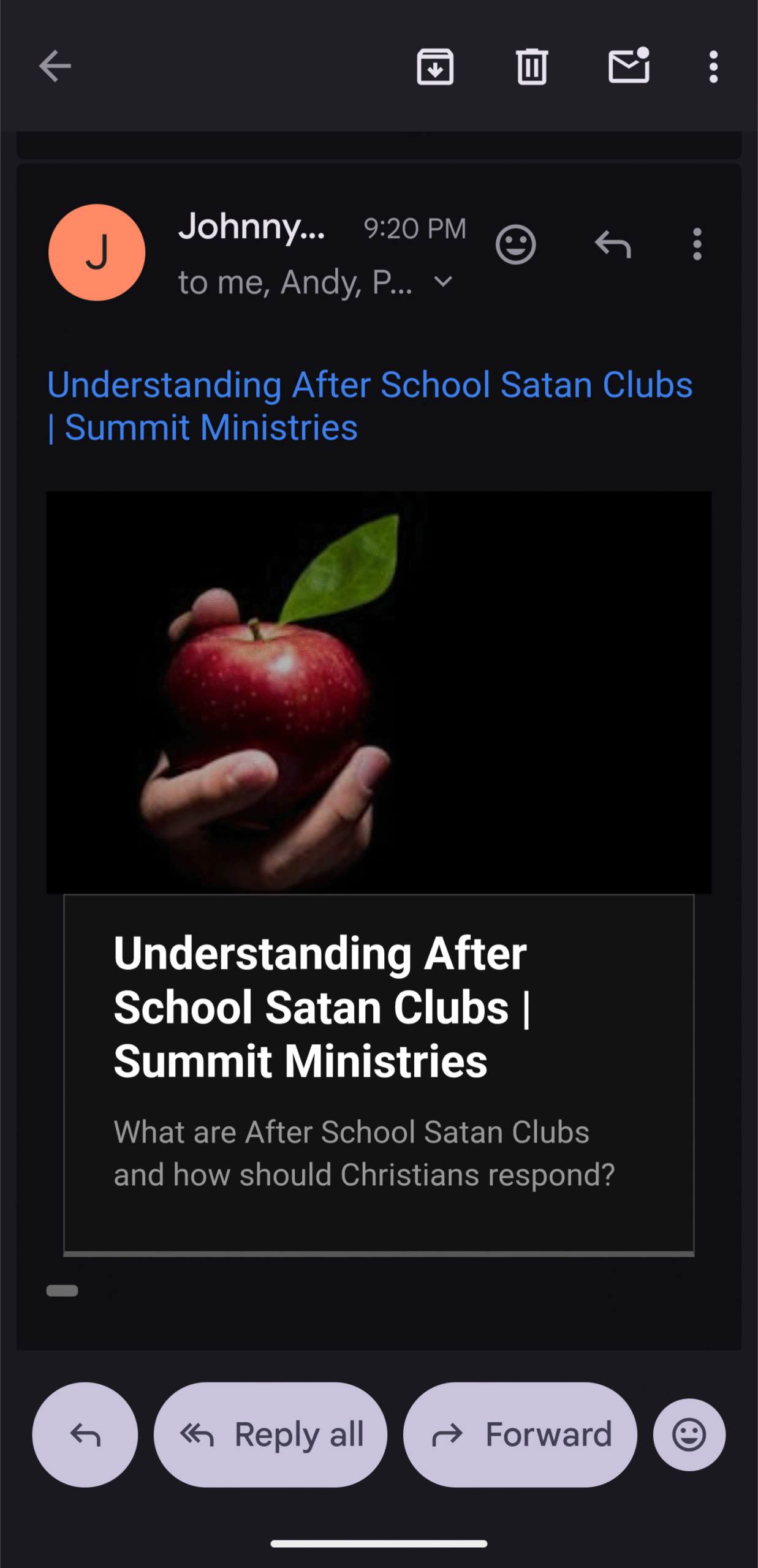This screenshot has height=1568, width=758.
Task: Add emoji reaction beside sender time
Action: tap(515, 245)
